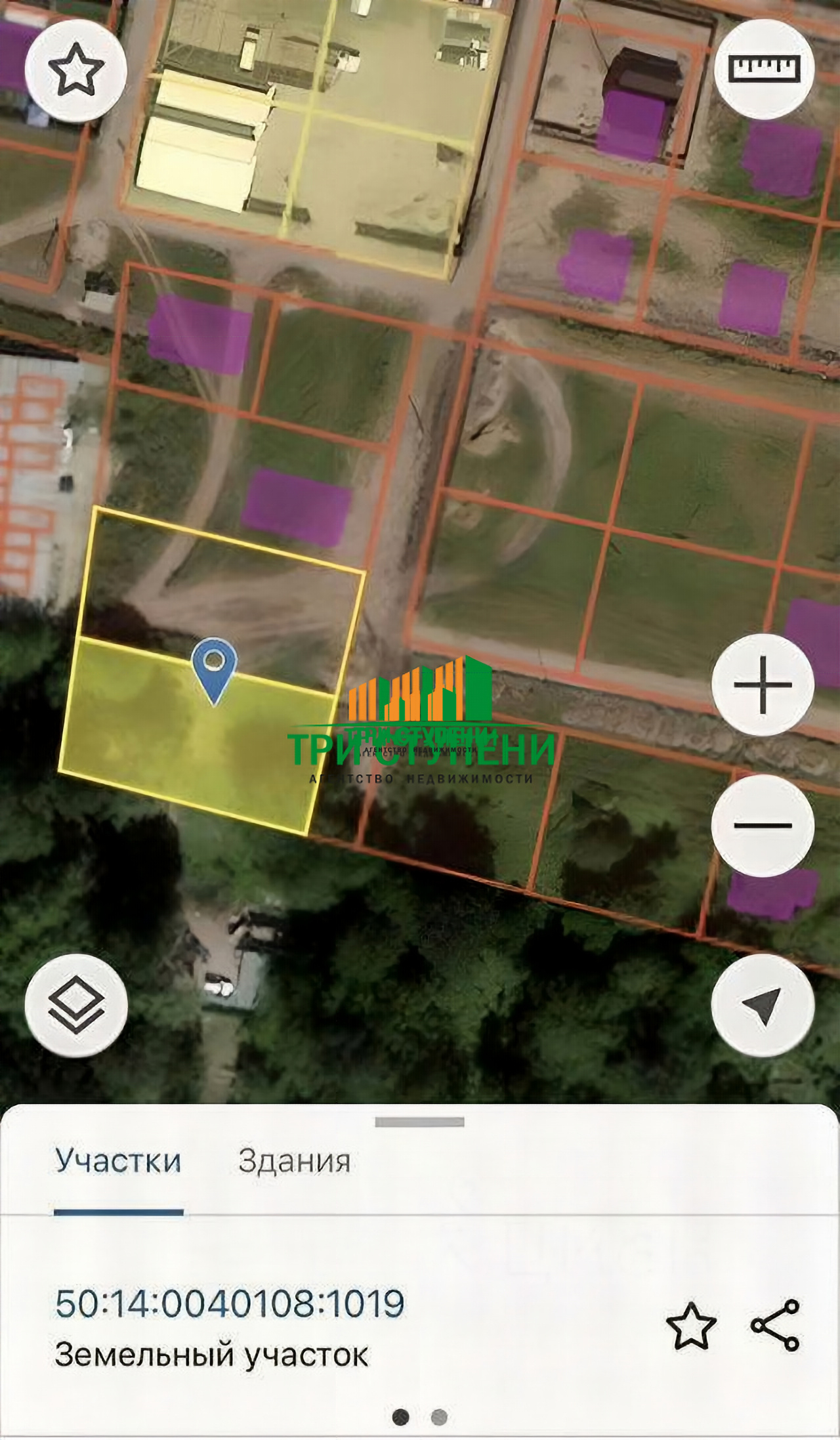Center map on my current location
Viewport: 840px width, 1440px height.
763,1005
